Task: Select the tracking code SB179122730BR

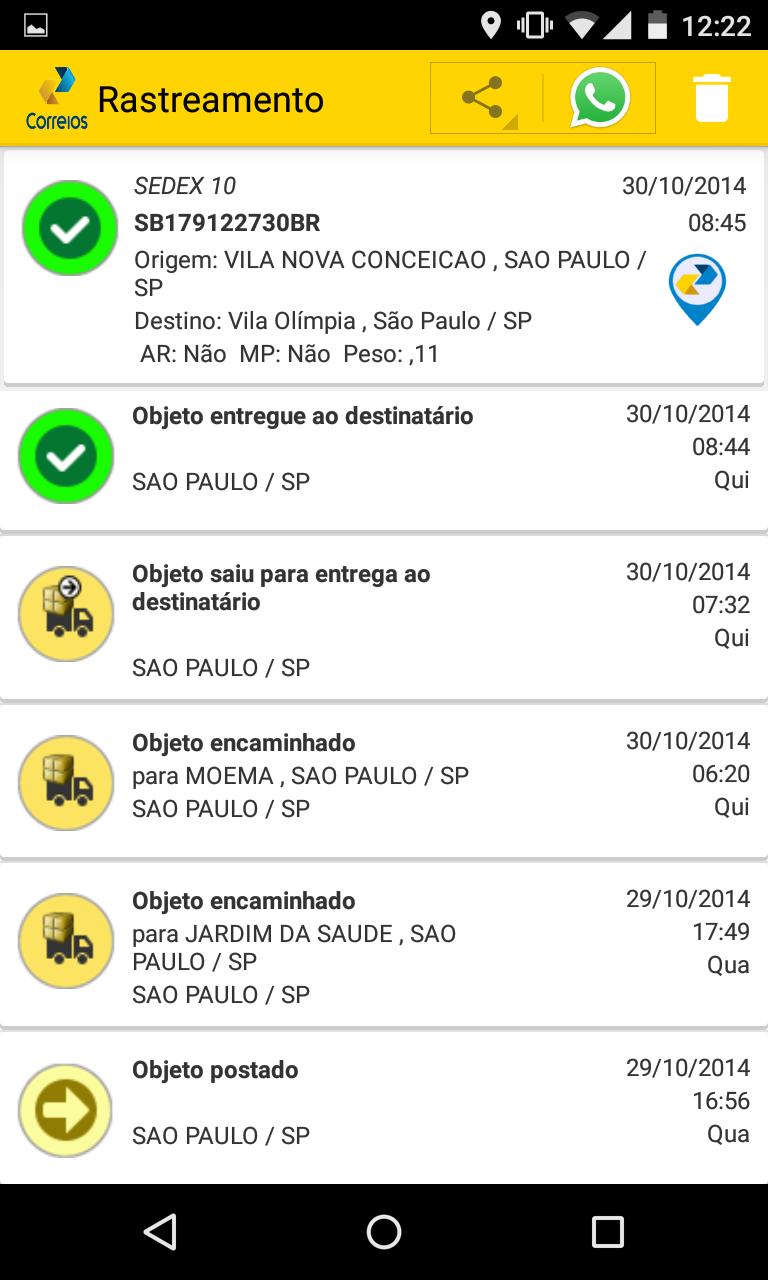Action: [x=227, y=223]
